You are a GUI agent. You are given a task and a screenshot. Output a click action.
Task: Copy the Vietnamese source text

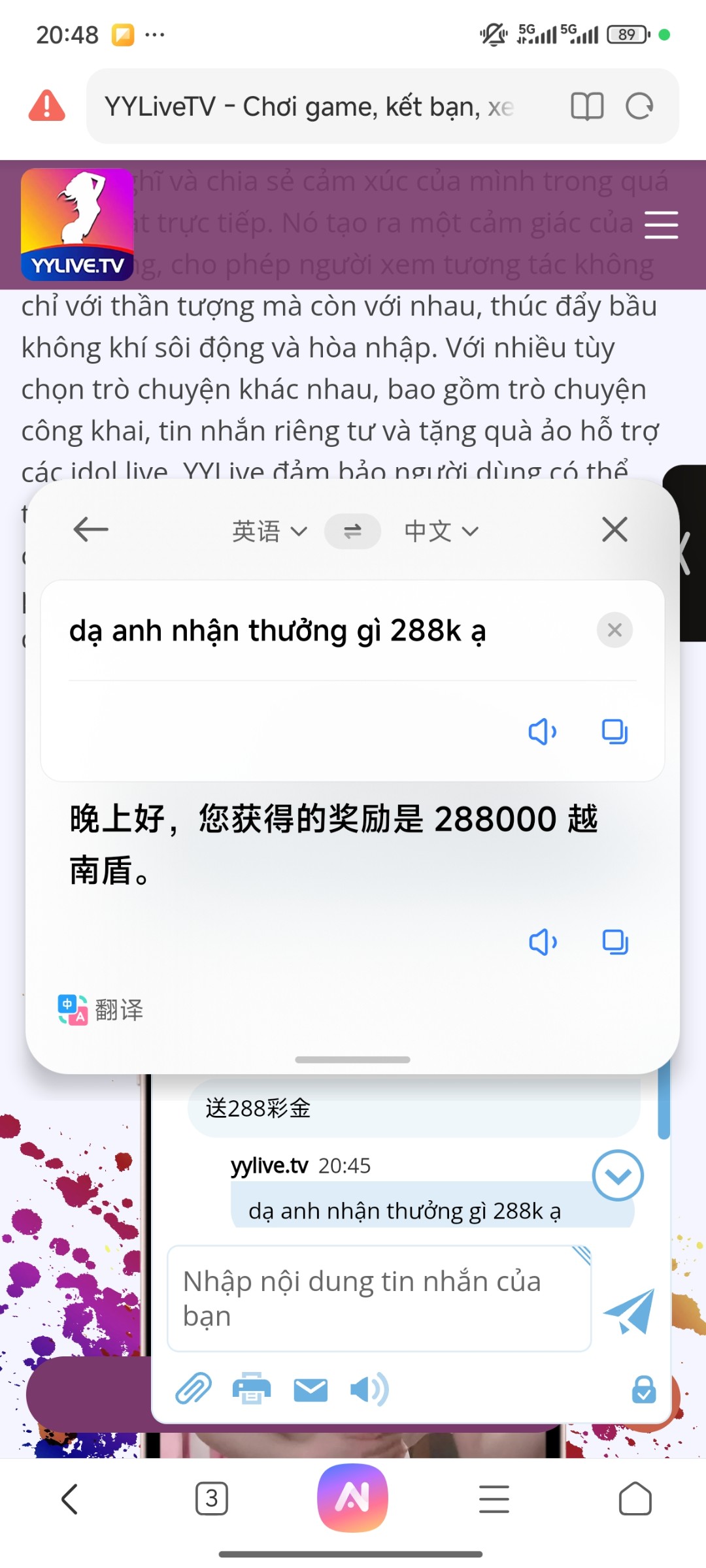point(614,732)
